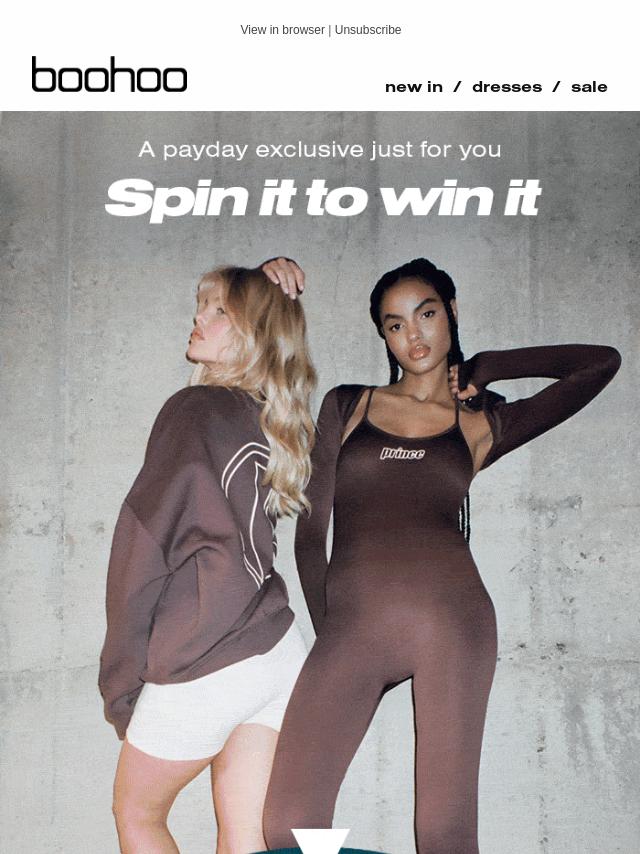The height and width of the screenshot is (854, 640).
Task: Open the View in browser link
Action: click(282, 30)
